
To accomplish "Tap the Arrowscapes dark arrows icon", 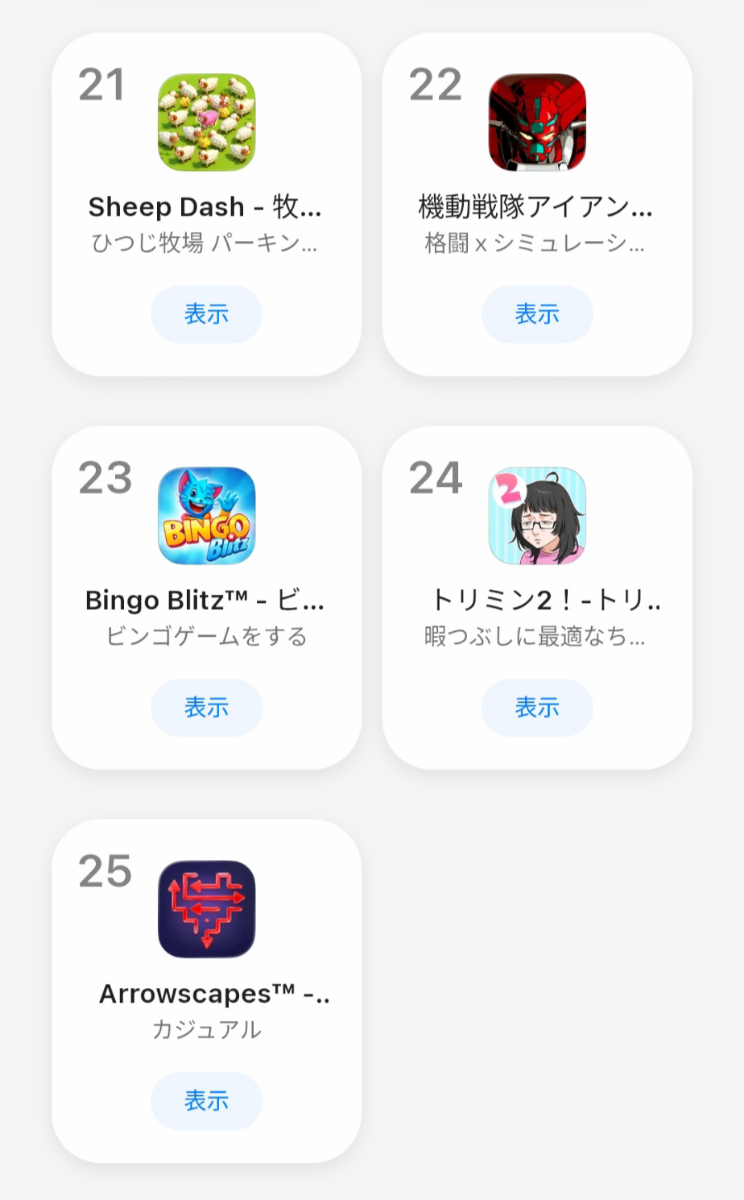I will 207,908.
